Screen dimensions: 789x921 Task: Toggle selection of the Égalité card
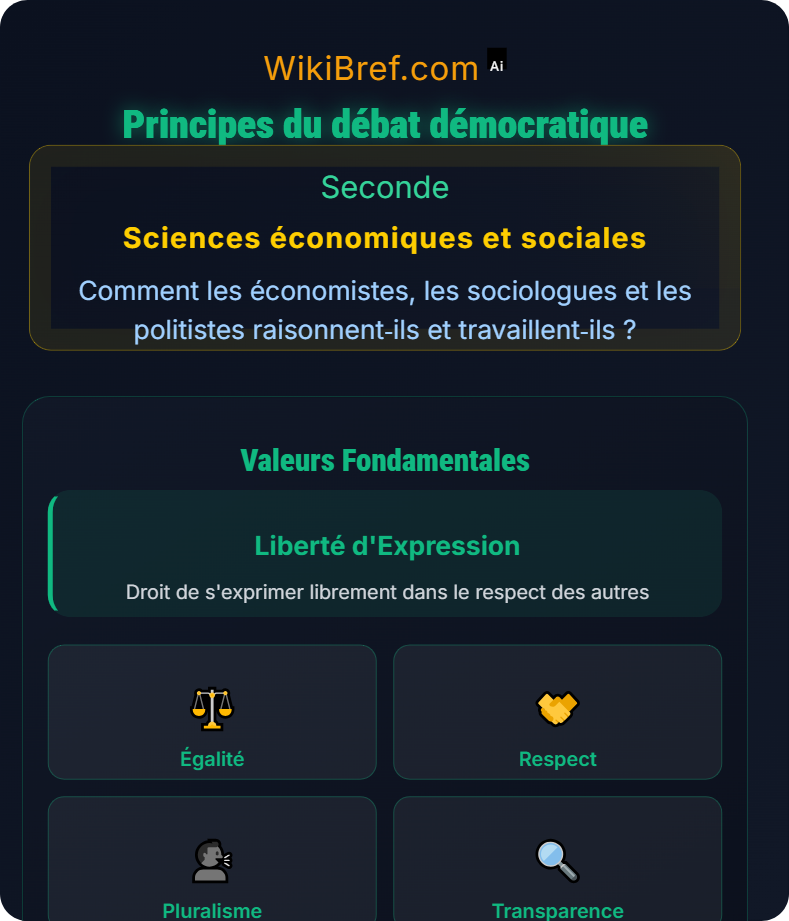(212, 712)
